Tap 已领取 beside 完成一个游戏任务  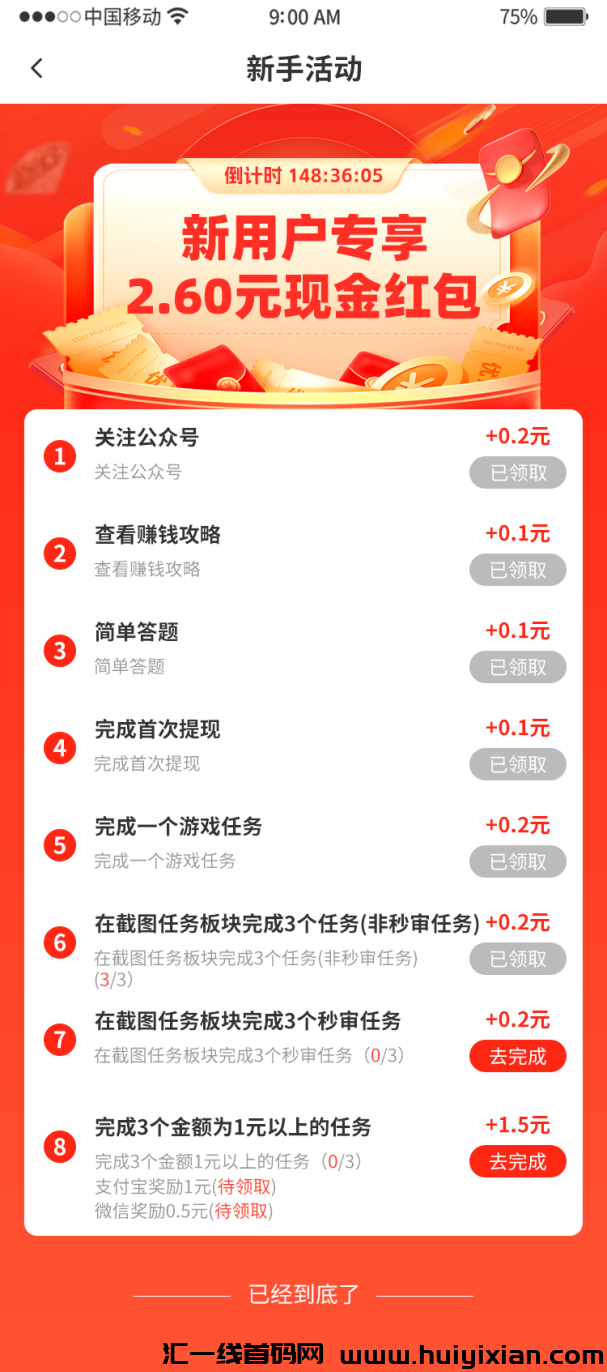(517, 861)
